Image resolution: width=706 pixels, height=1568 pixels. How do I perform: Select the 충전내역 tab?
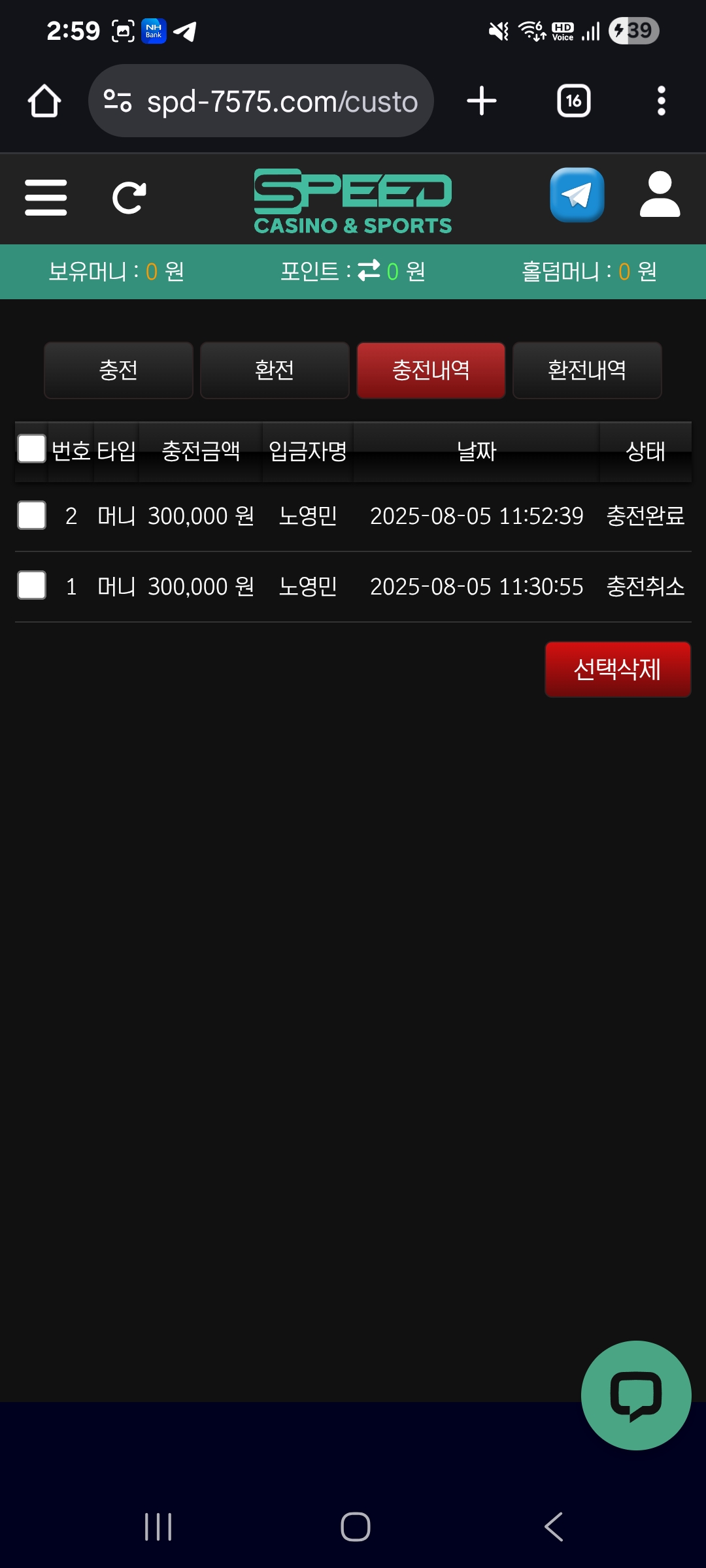point(431,370)
